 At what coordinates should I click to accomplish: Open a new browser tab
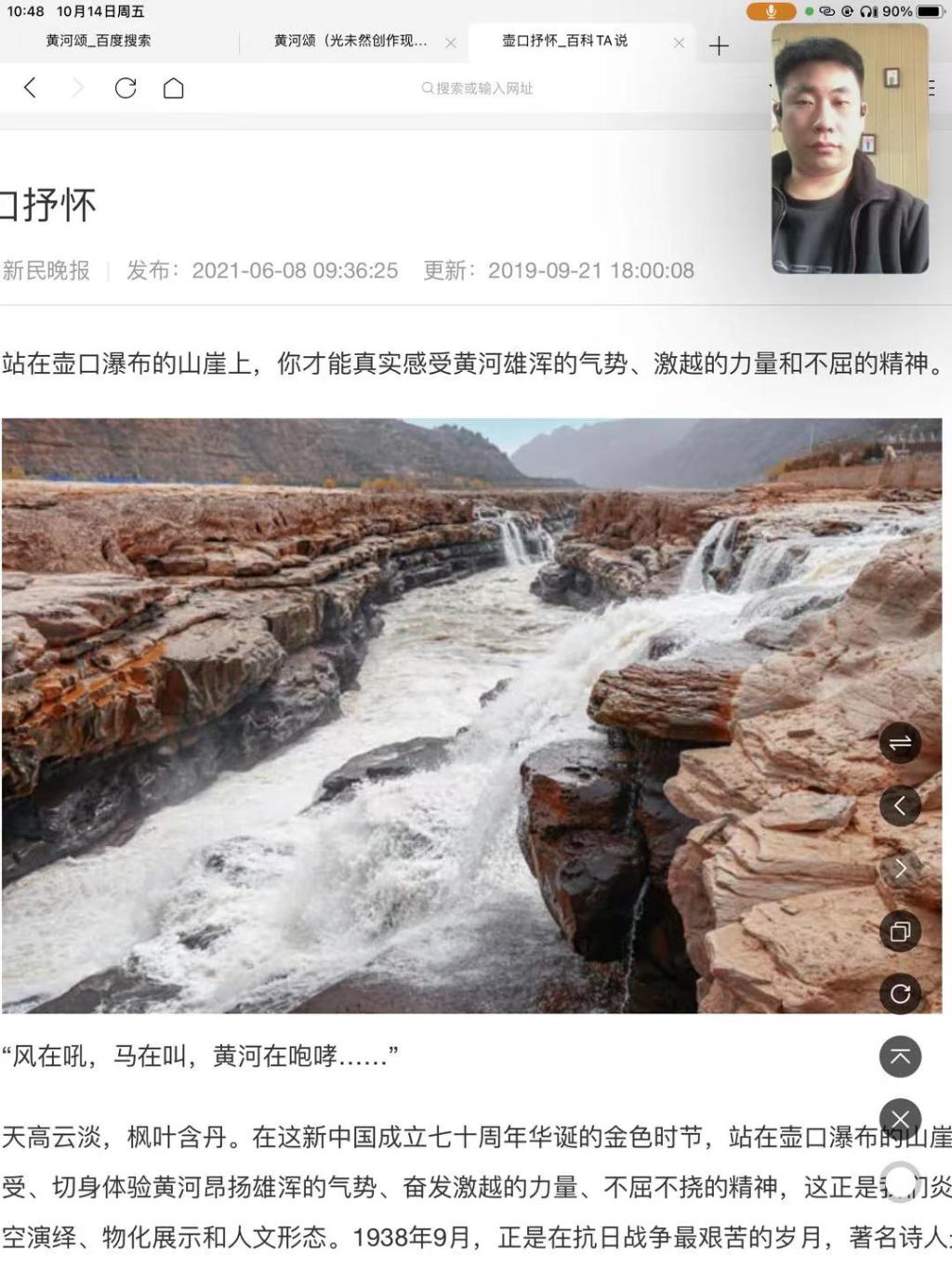pyautogui.click(x=719, y=46)
